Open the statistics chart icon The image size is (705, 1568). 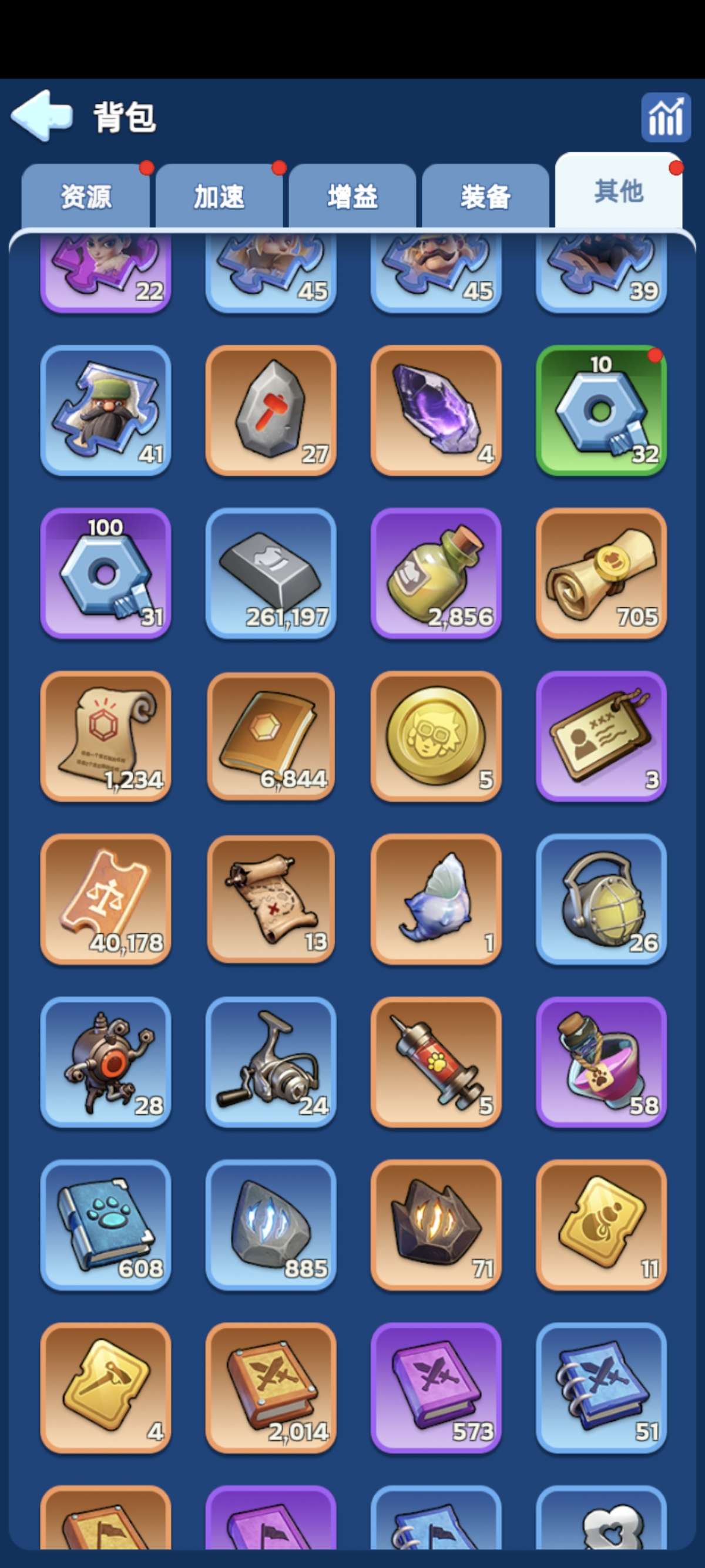[x=666, y=117]
